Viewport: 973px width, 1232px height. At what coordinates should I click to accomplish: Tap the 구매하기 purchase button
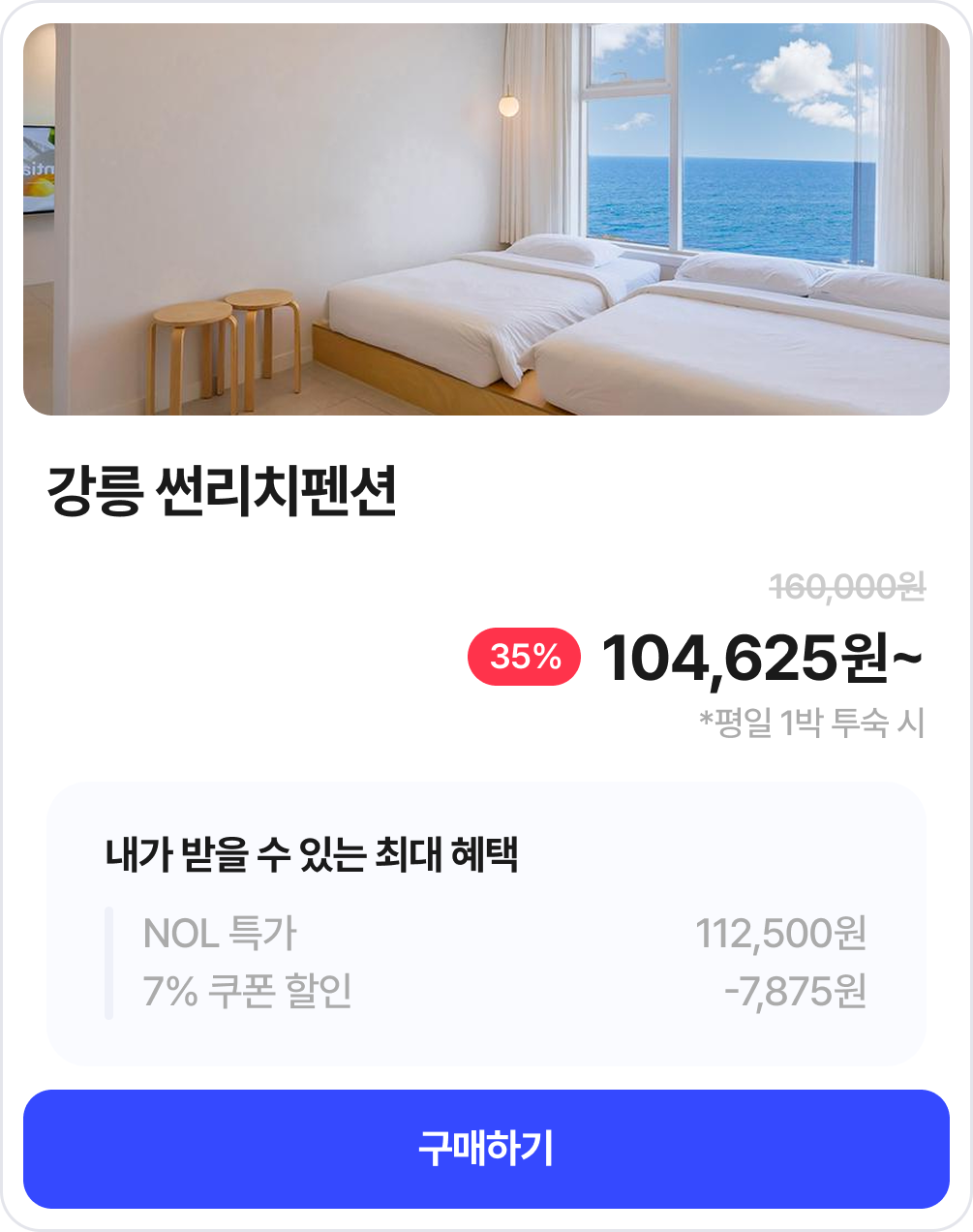(x=486, y=1149)
